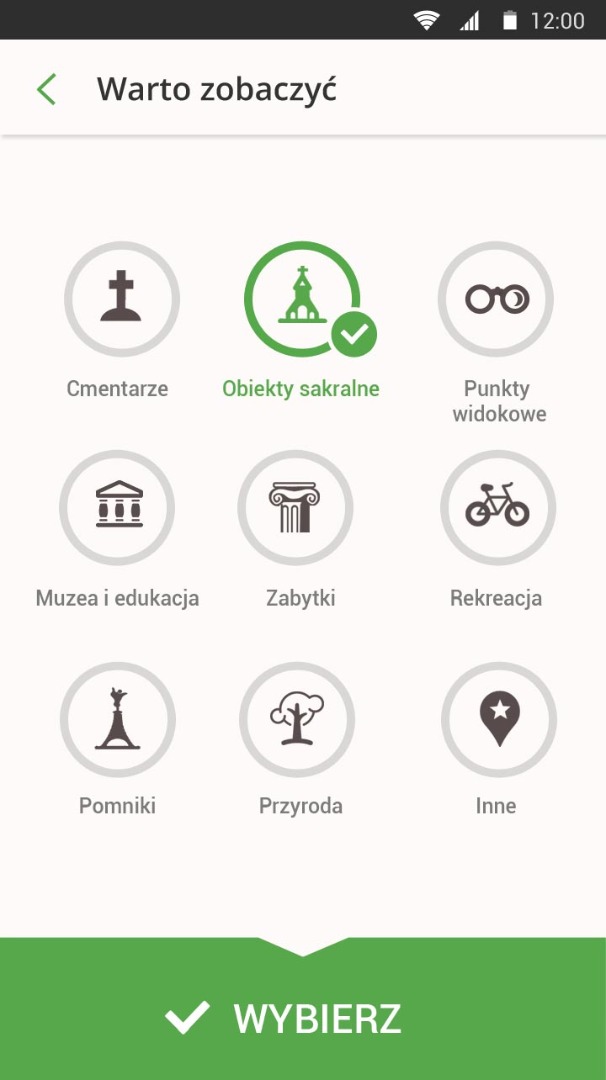Select the Przyroda tree category
Screen dimensions: 606x1080
pos(297,719)
